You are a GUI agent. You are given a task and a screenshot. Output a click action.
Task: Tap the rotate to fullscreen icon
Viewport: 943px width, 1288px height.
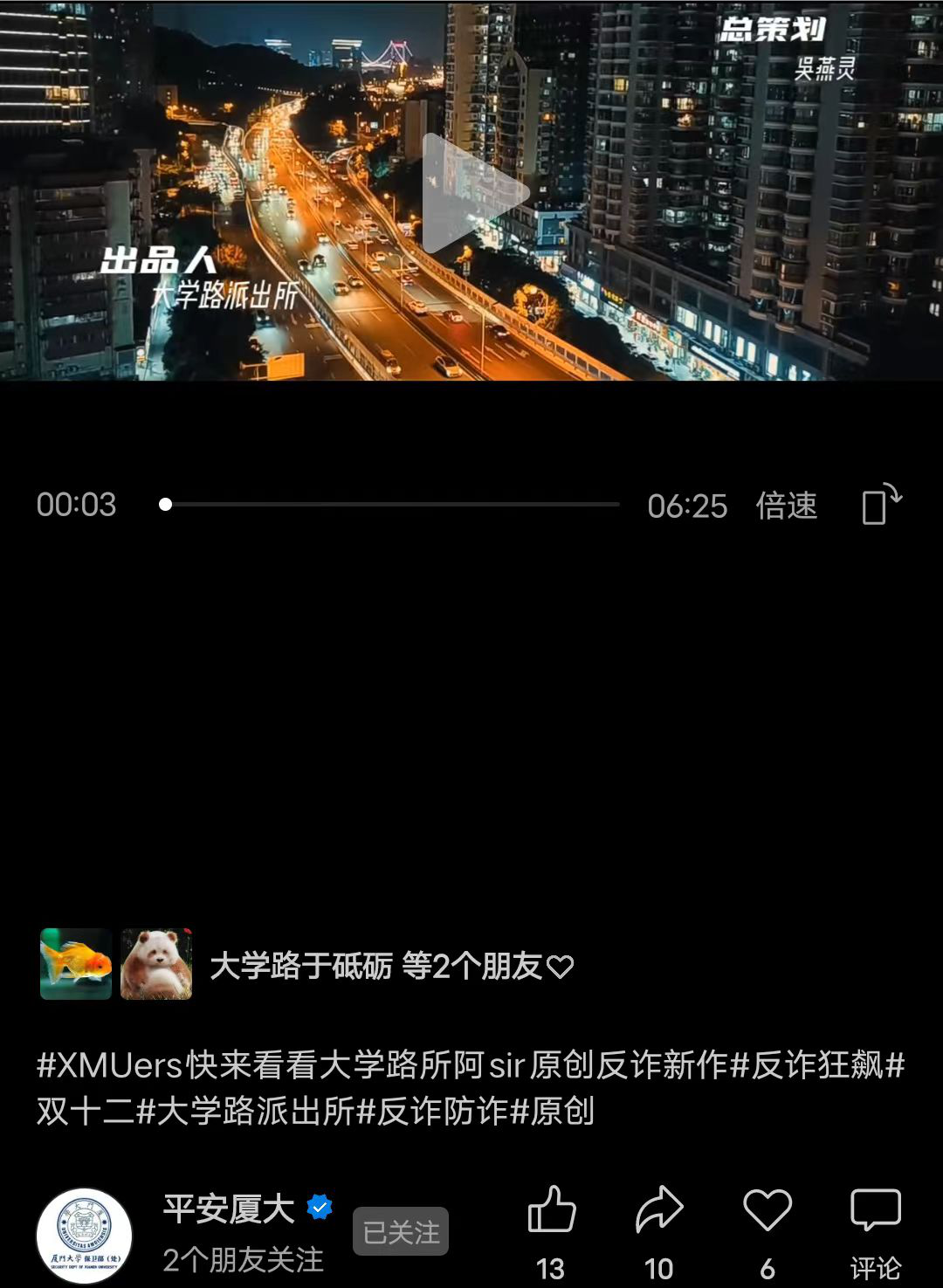[881, 504]
